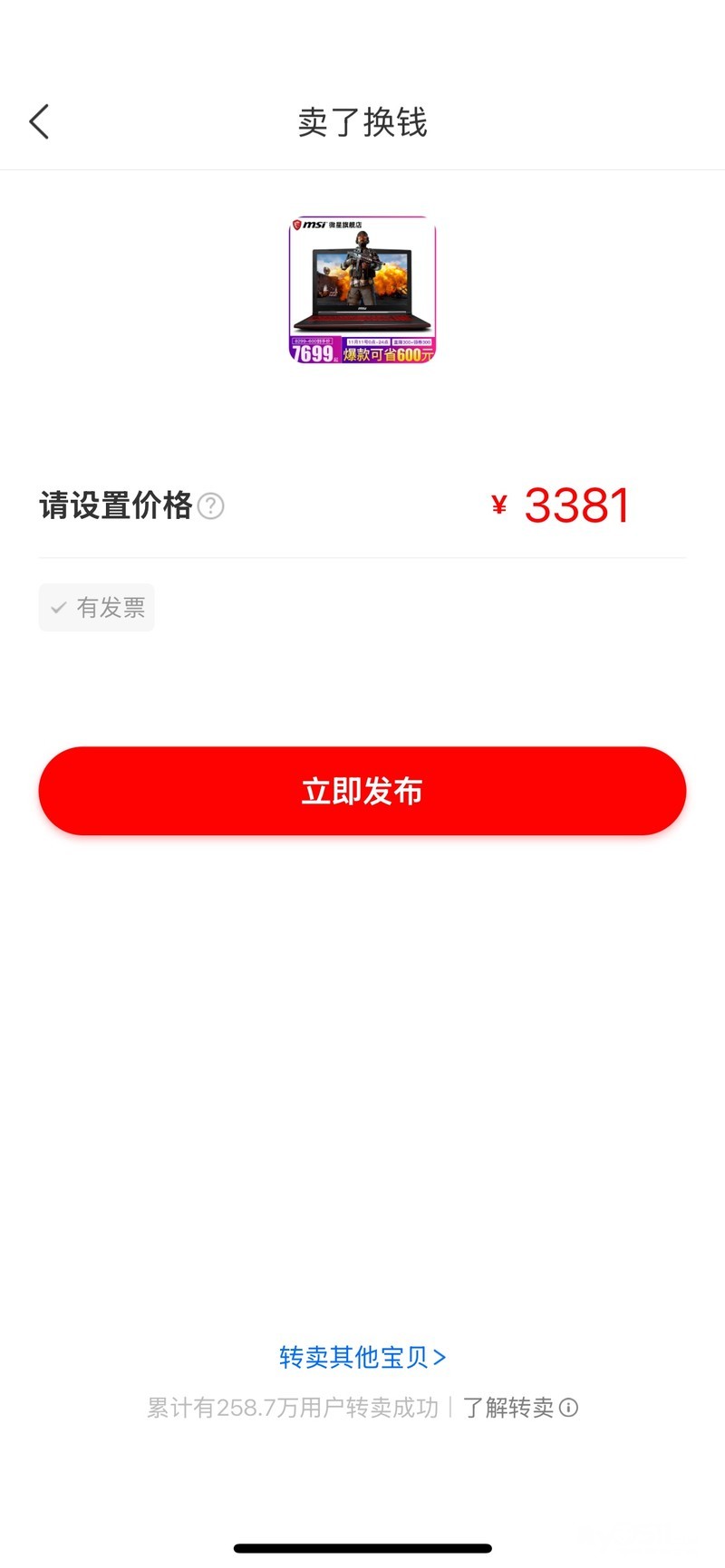Screen dimensions: 725x1568
Task: Open the 转卖其他宝贝 link
Action: 362,1357
